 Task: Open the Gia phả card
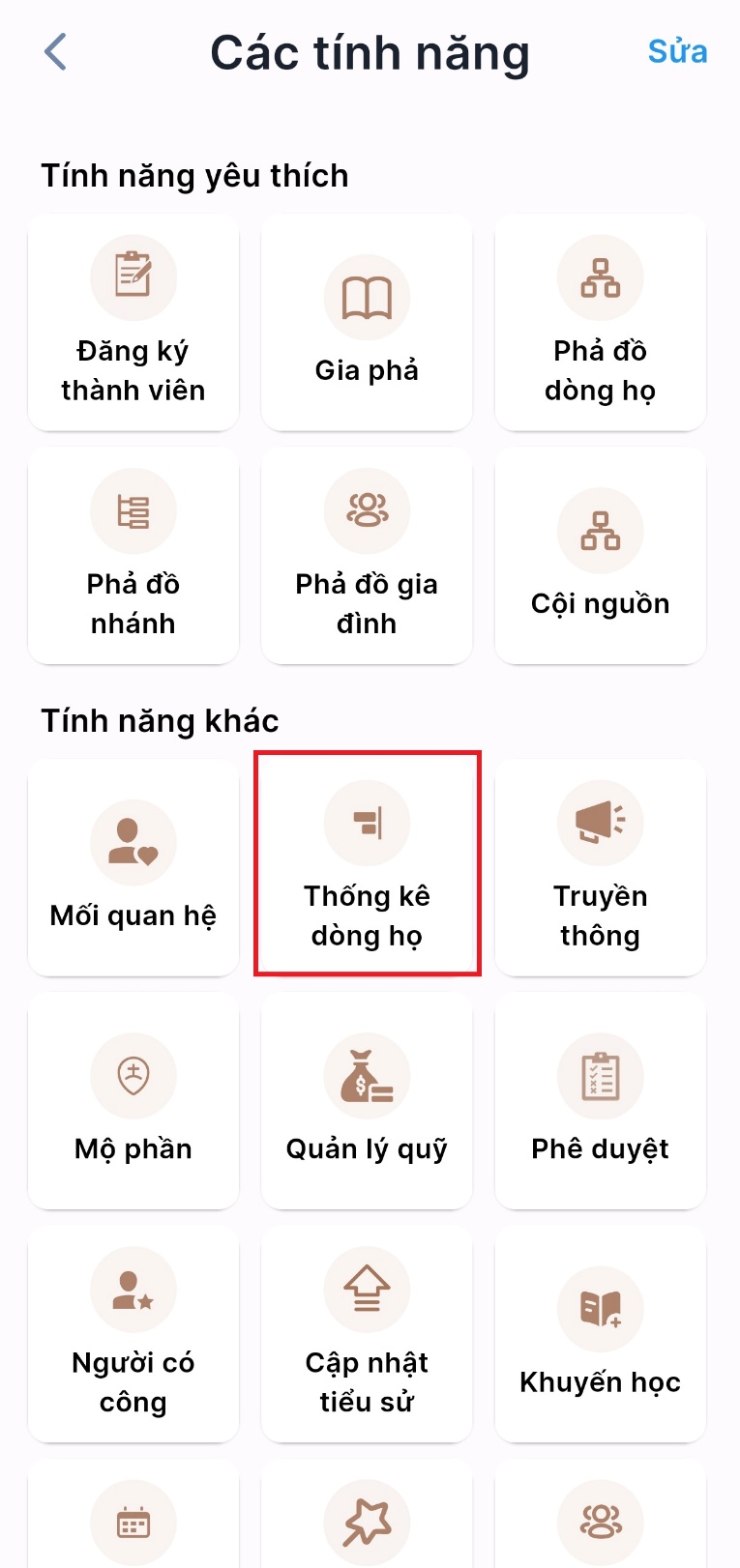[367, 324]
